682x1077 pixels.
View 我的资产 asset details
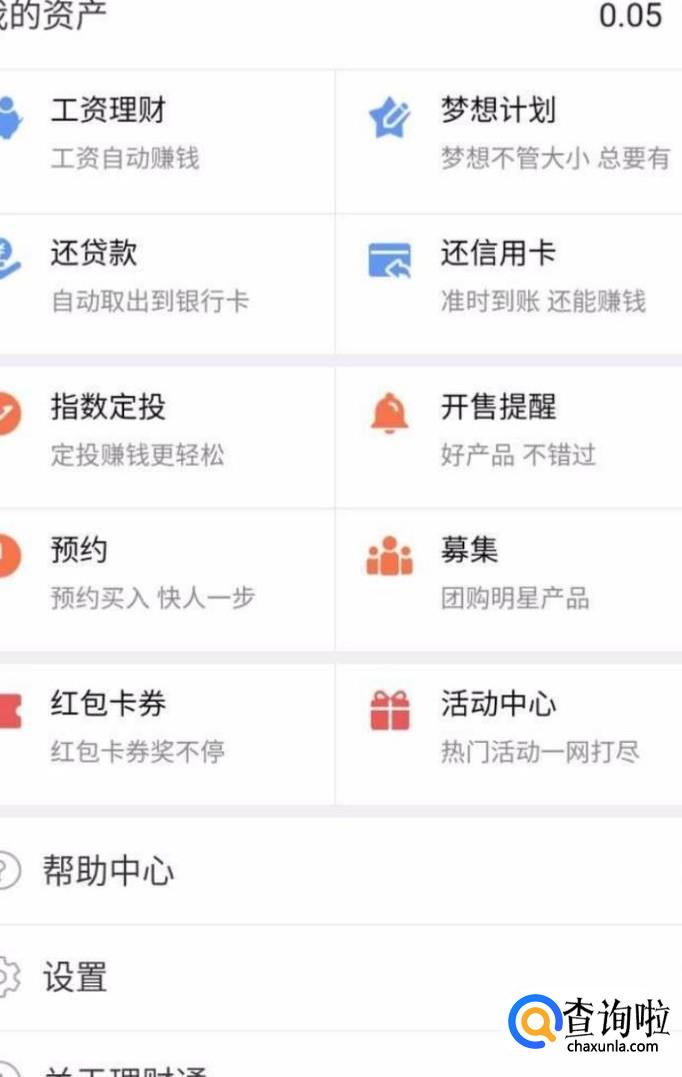(x=340, y=18)
